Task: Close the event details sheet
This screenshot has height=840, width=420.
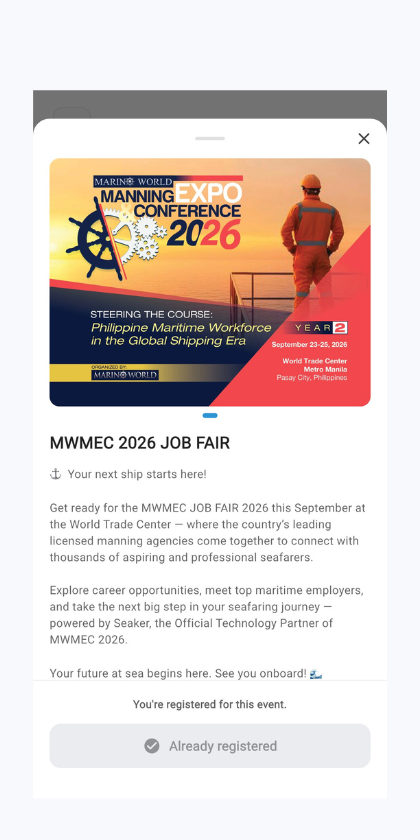Action: 364,139
